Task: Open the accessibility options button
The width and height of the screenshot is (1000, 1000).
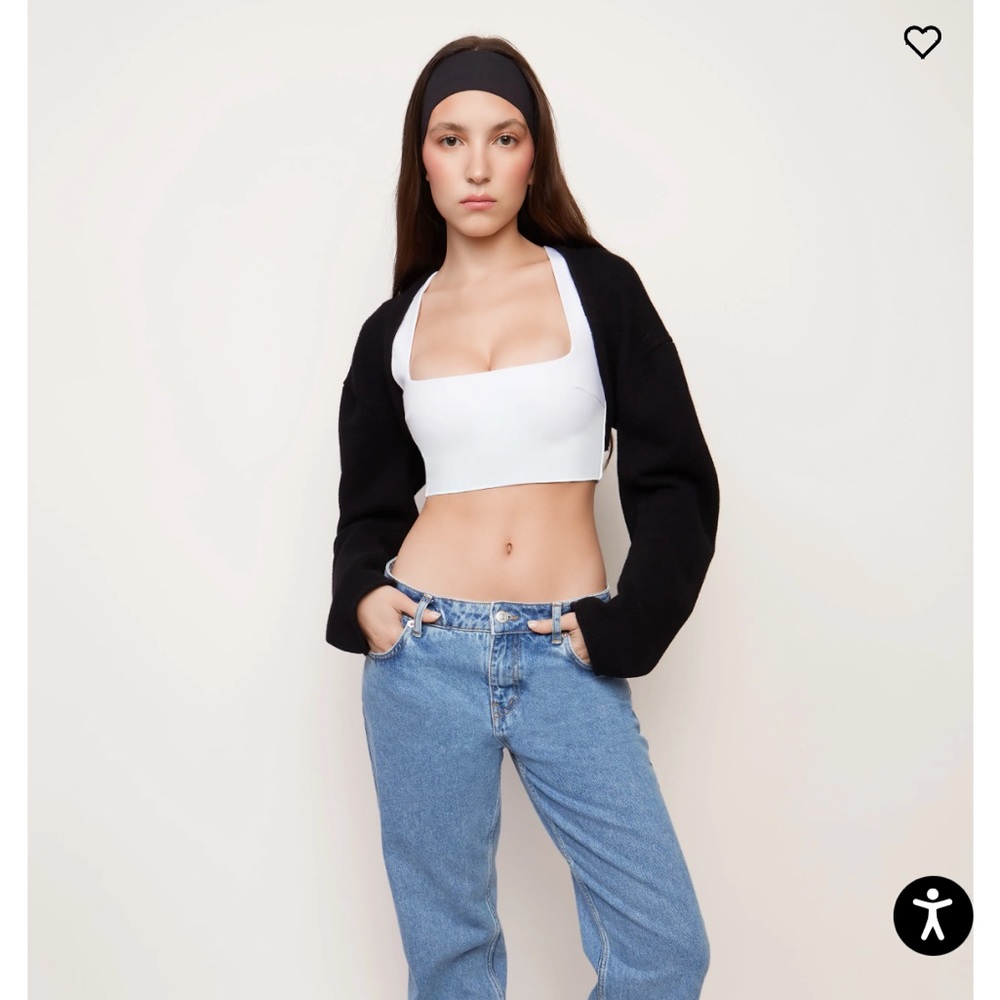Action: pos(932,915)
